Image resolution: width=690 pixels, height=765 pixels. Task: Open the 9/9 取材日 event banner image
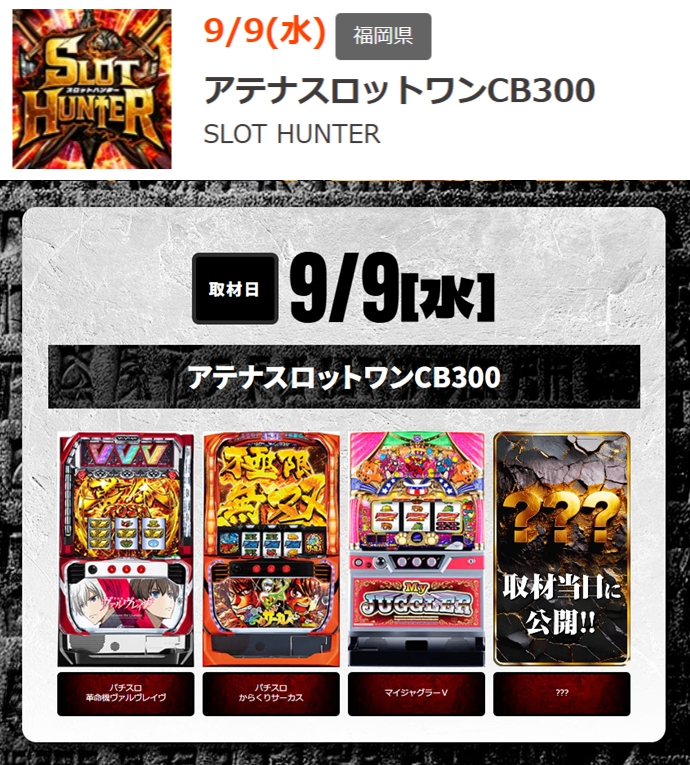pos(345,472)
